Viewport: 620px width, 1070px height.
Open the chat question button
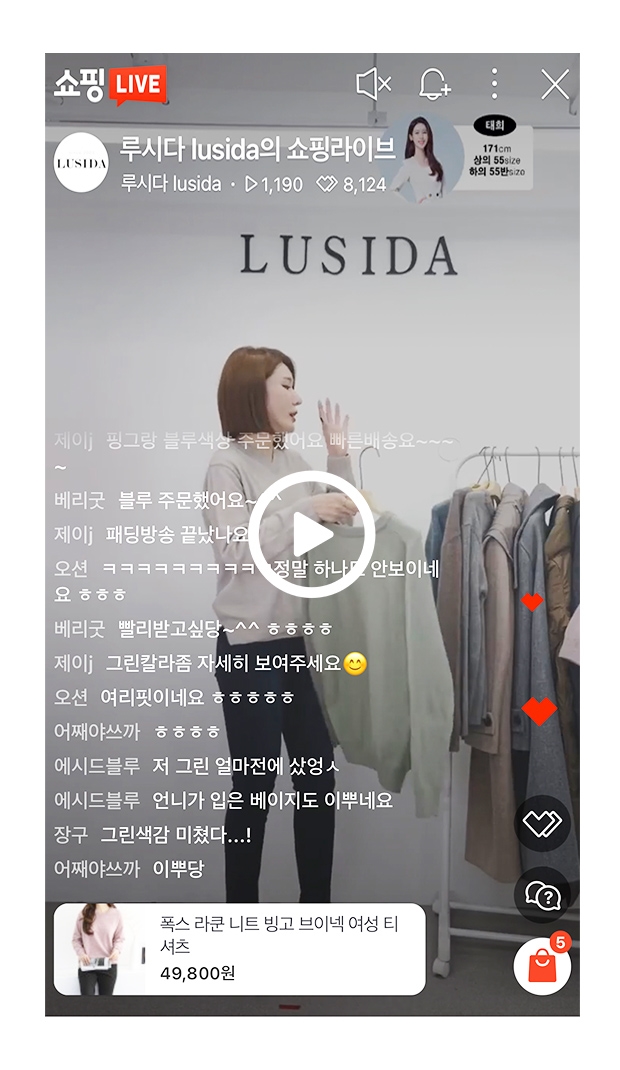coord(542,895)
